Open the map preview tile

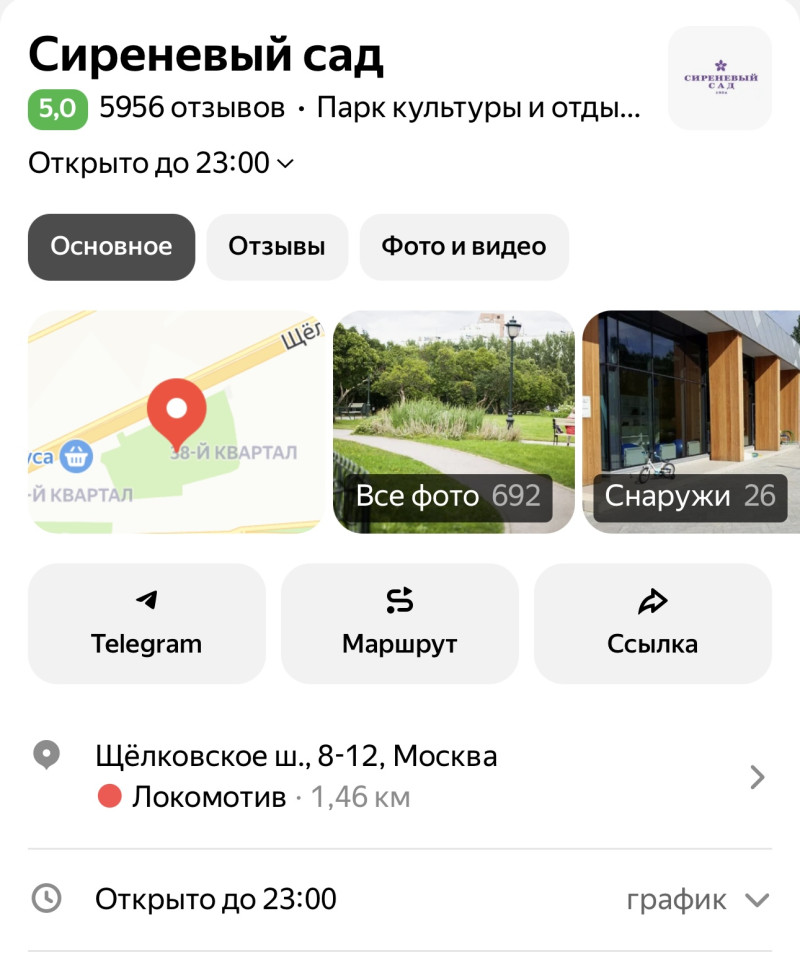point(176,421)
